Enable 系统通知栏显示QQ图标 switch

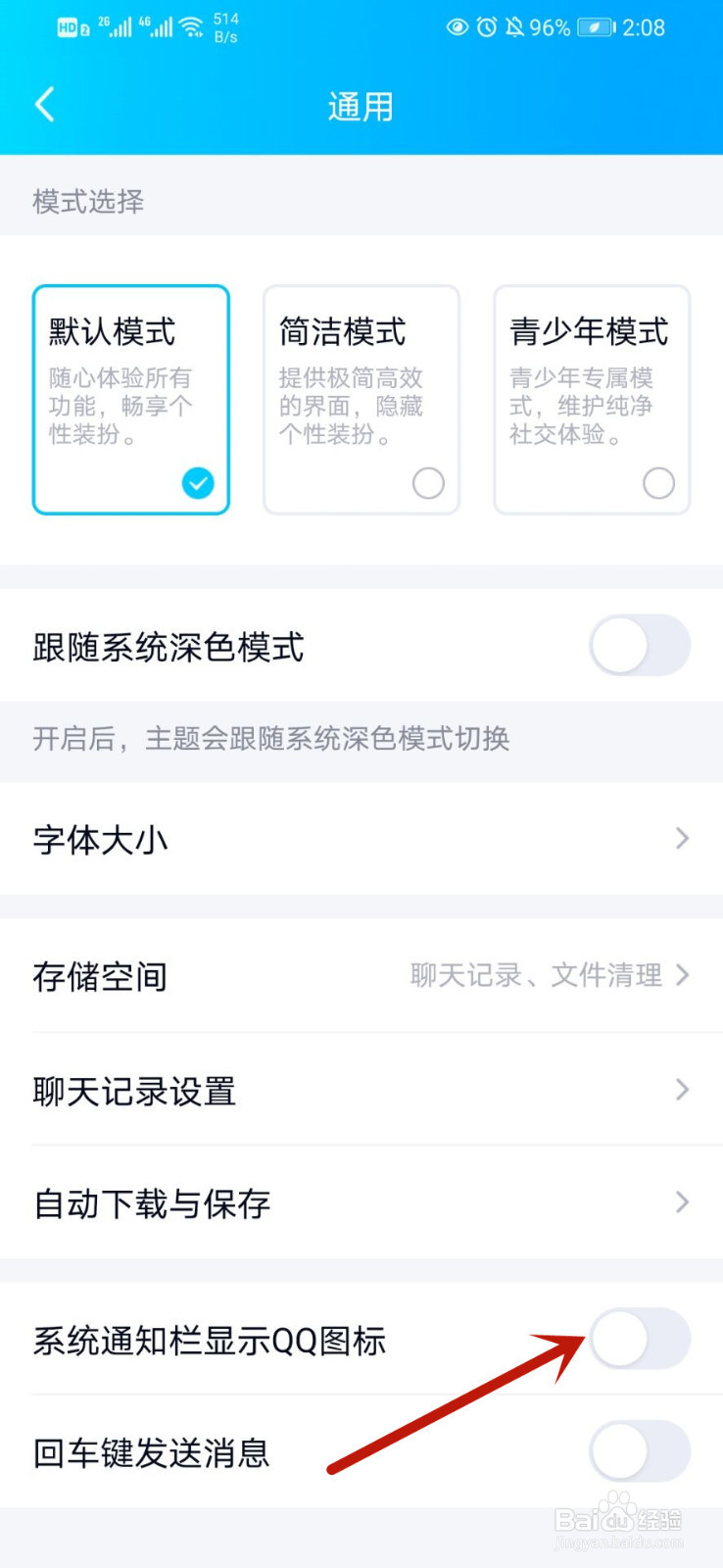[x=639, y=1340]
